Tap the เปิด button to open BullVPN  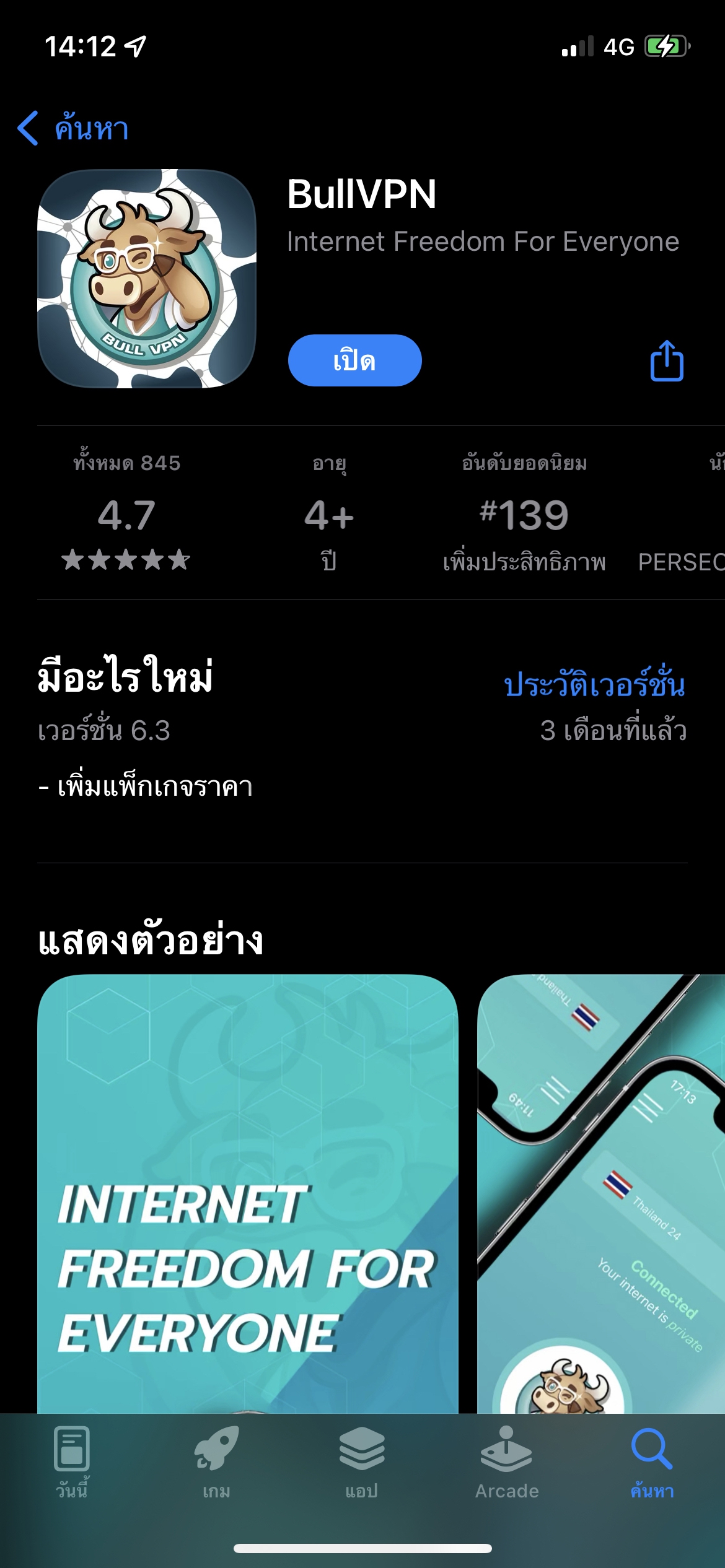tap(354, 360)
